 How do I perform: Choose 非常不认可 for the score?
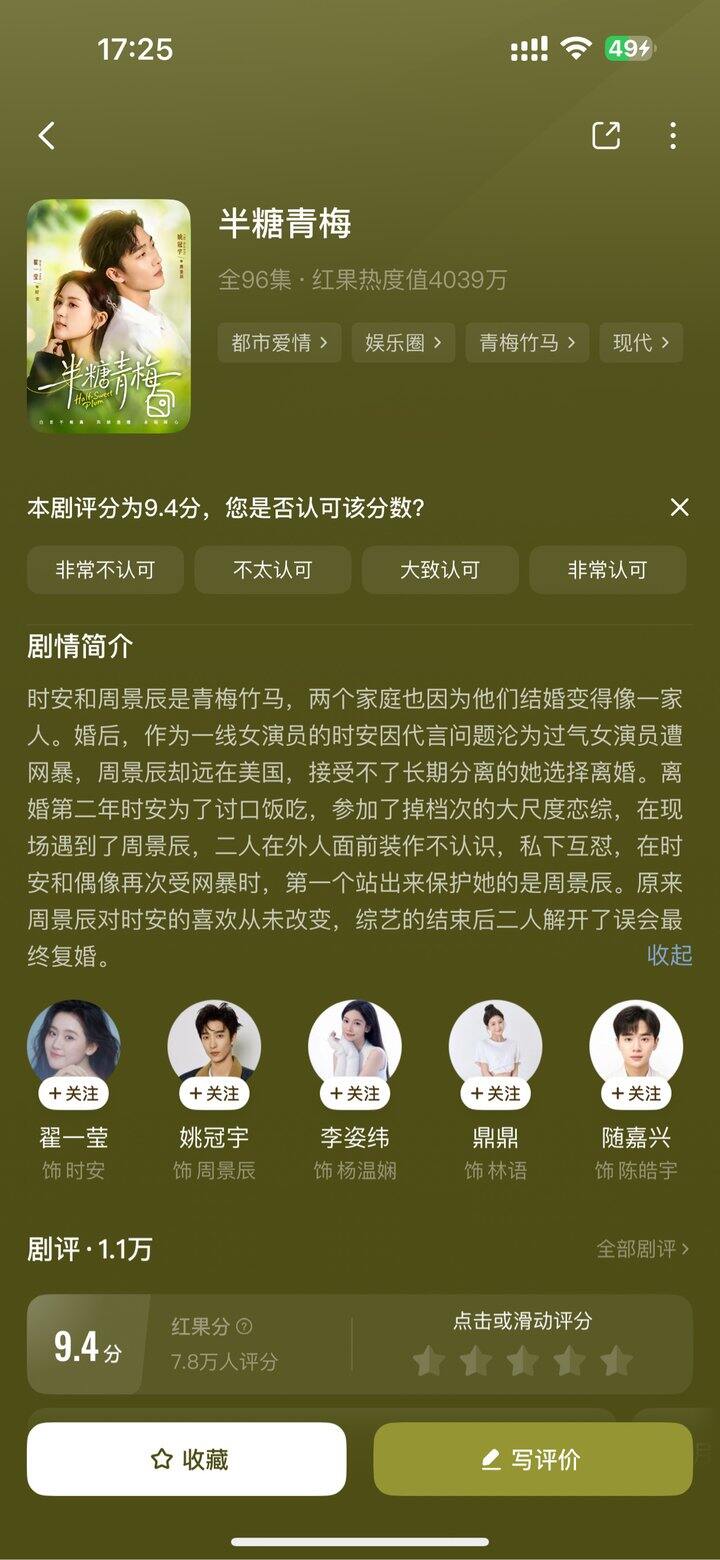pos(105,570)
